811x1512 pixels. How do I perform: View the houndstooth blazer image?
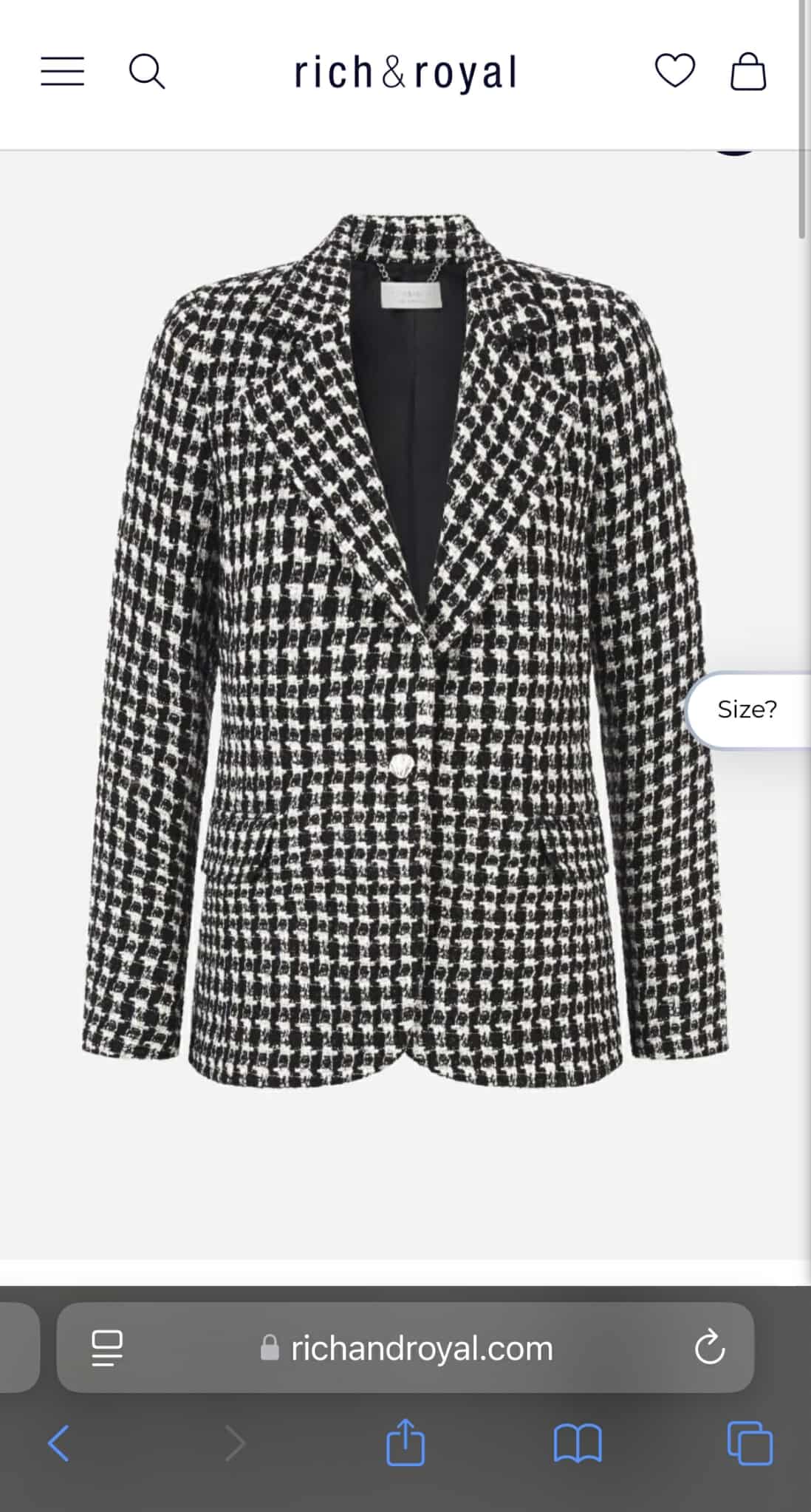coord(405,650)
